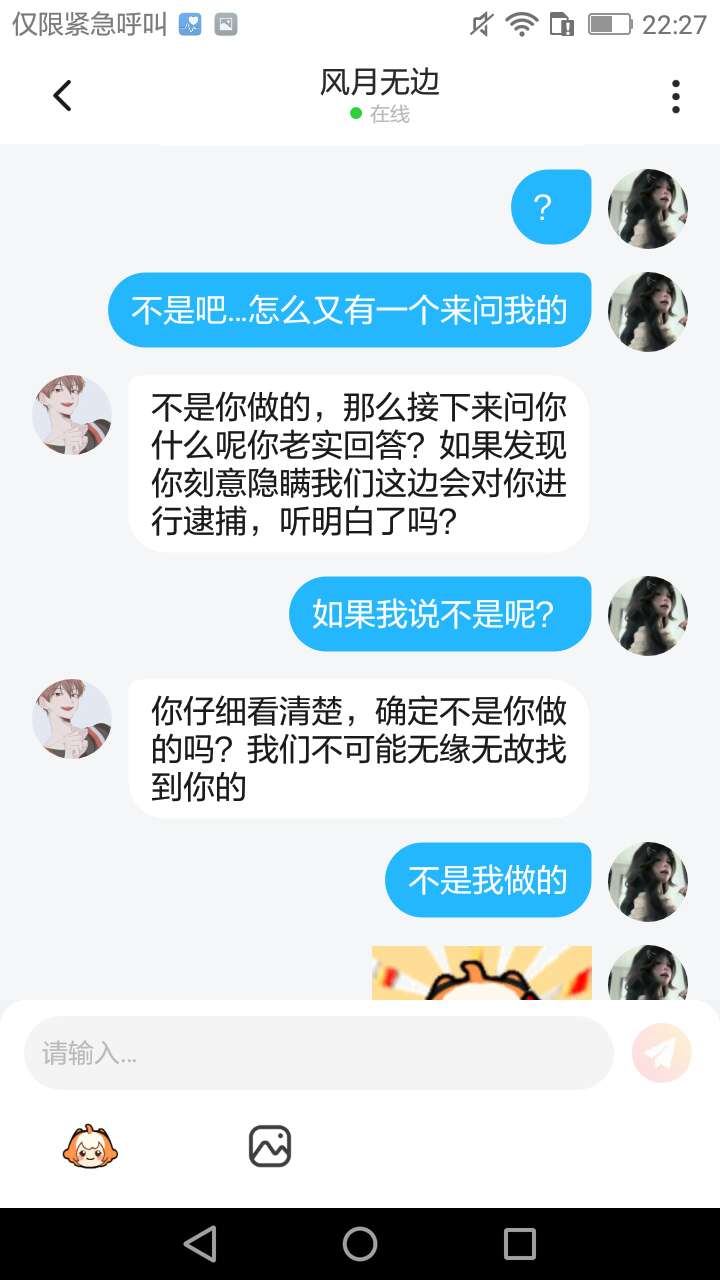Open the emoji sticker panel
This screenshot has height=1280, width=720.
click(x=90, y=1146)
